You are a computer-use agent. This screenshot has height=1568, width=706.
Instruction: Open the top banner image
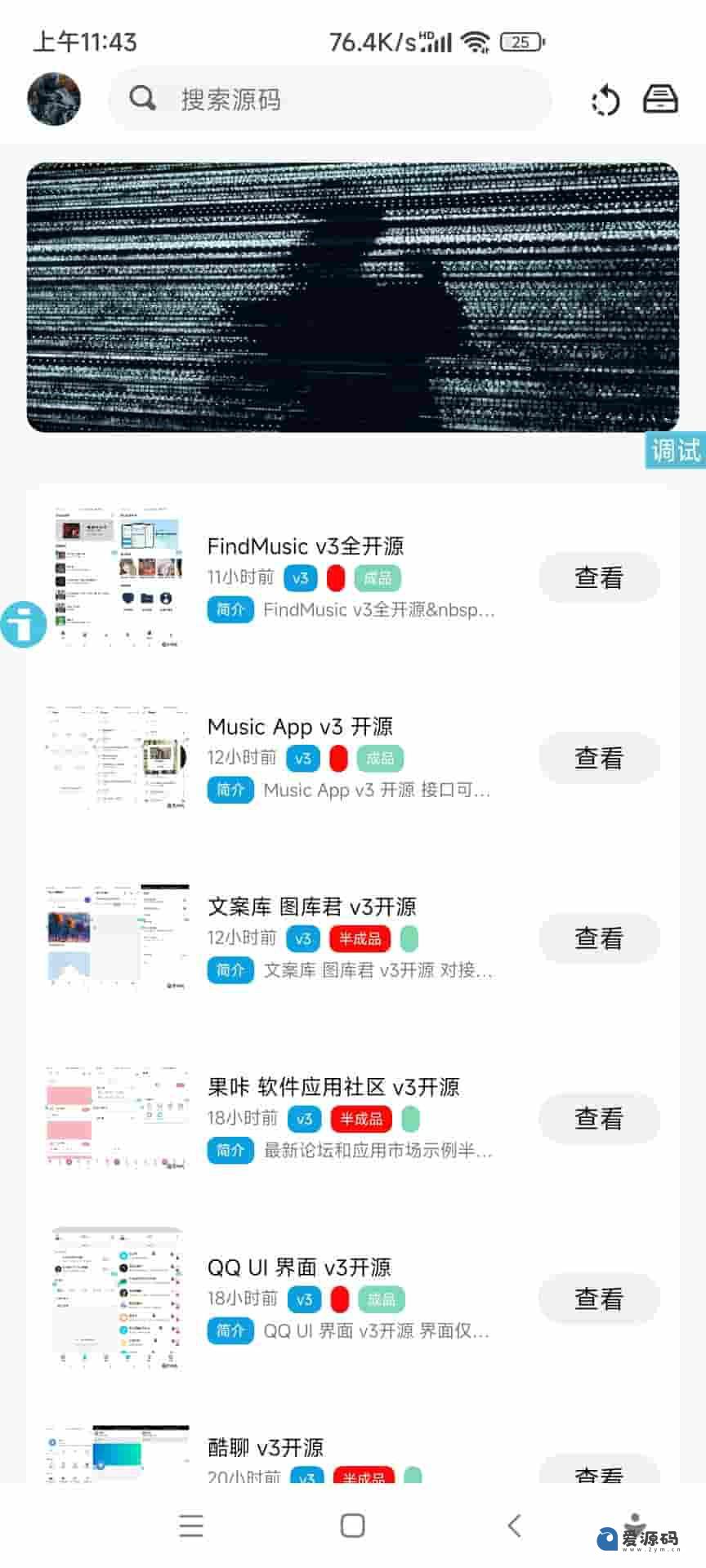353,297
